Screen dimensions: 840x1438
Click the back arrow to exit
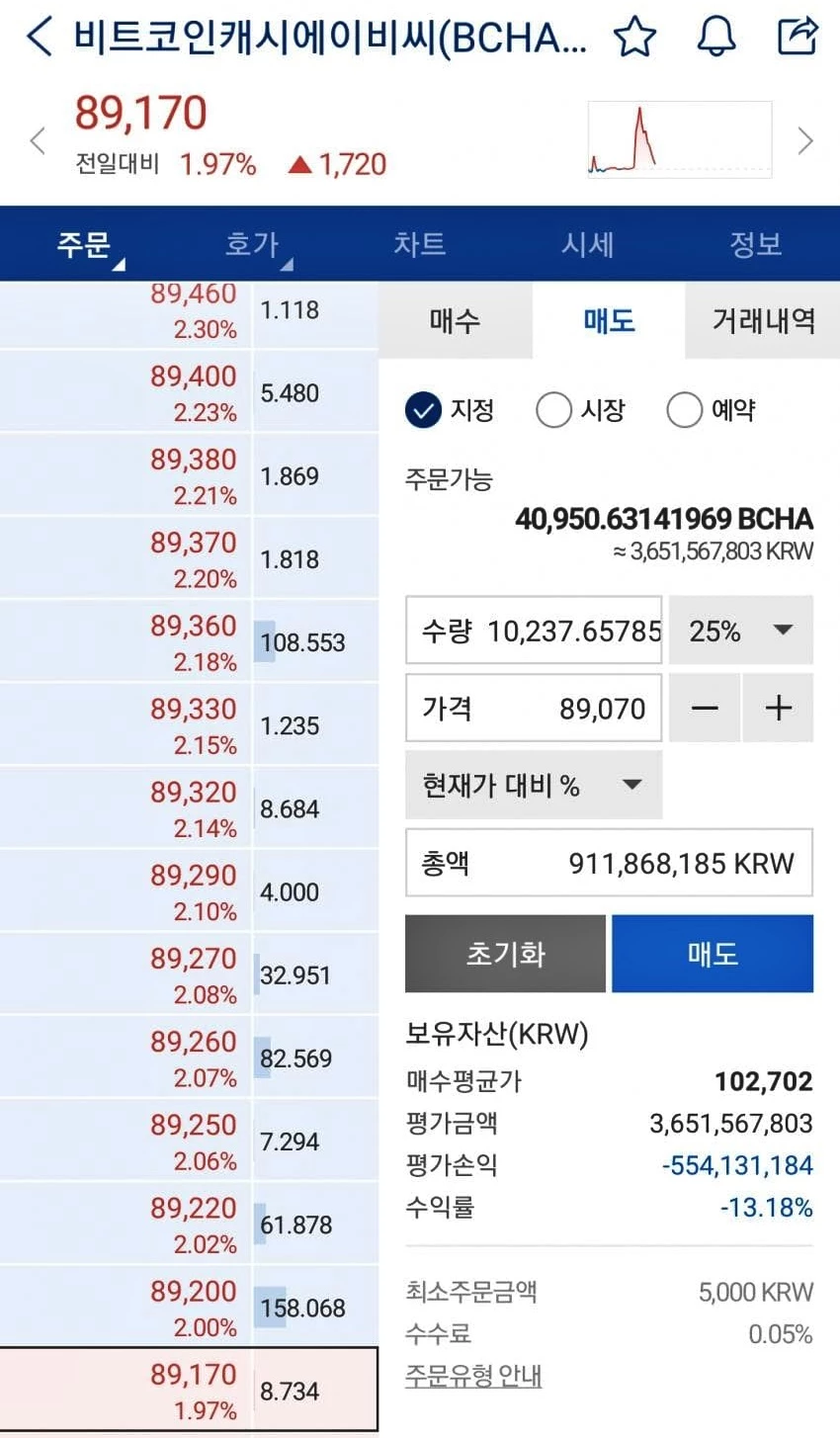pyautogui.click(x=38, y=38)
